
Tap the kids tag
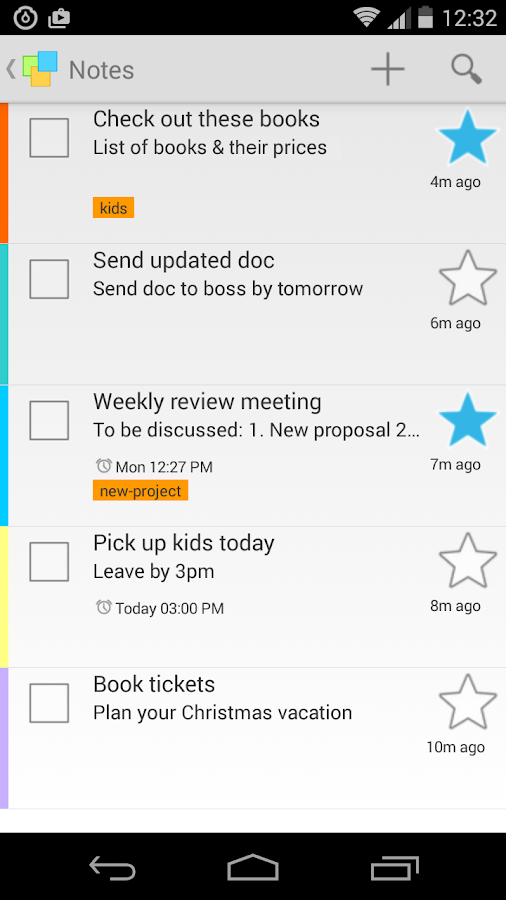pos(114,208)
